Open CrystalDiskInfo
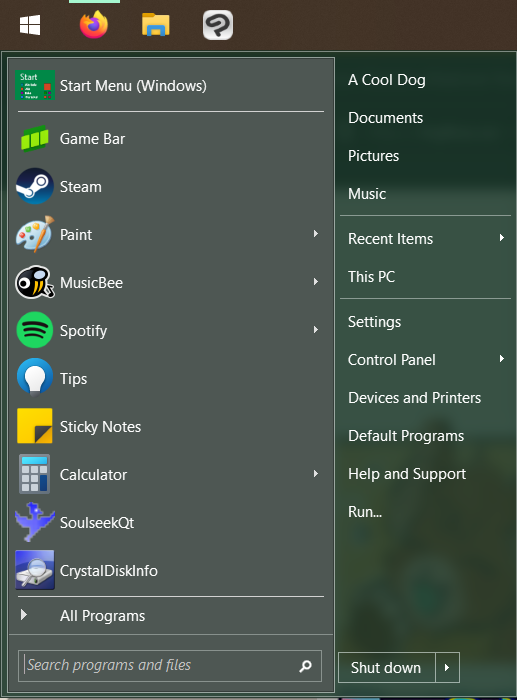The image size is (517, 700). coord(171,571)
